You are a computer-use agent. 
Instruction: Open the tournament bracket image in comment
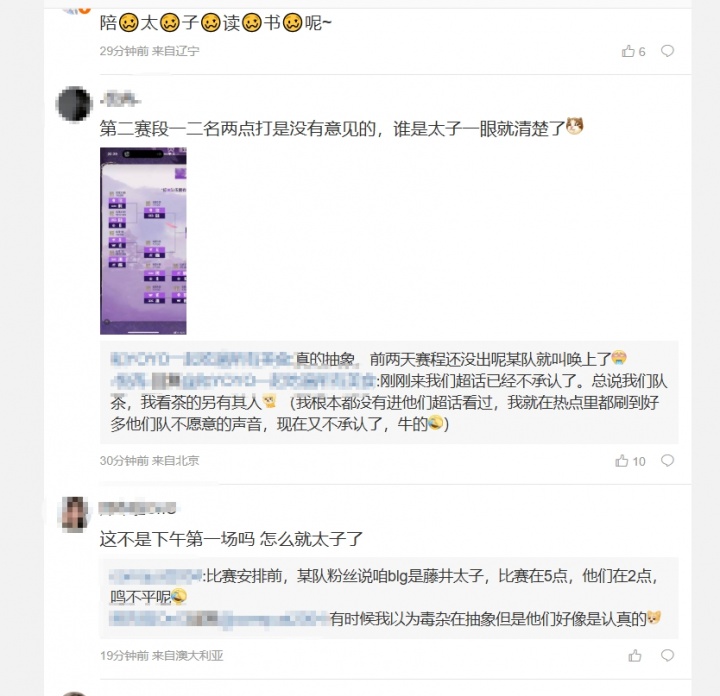pyautogui.click(x=143, y=241)
